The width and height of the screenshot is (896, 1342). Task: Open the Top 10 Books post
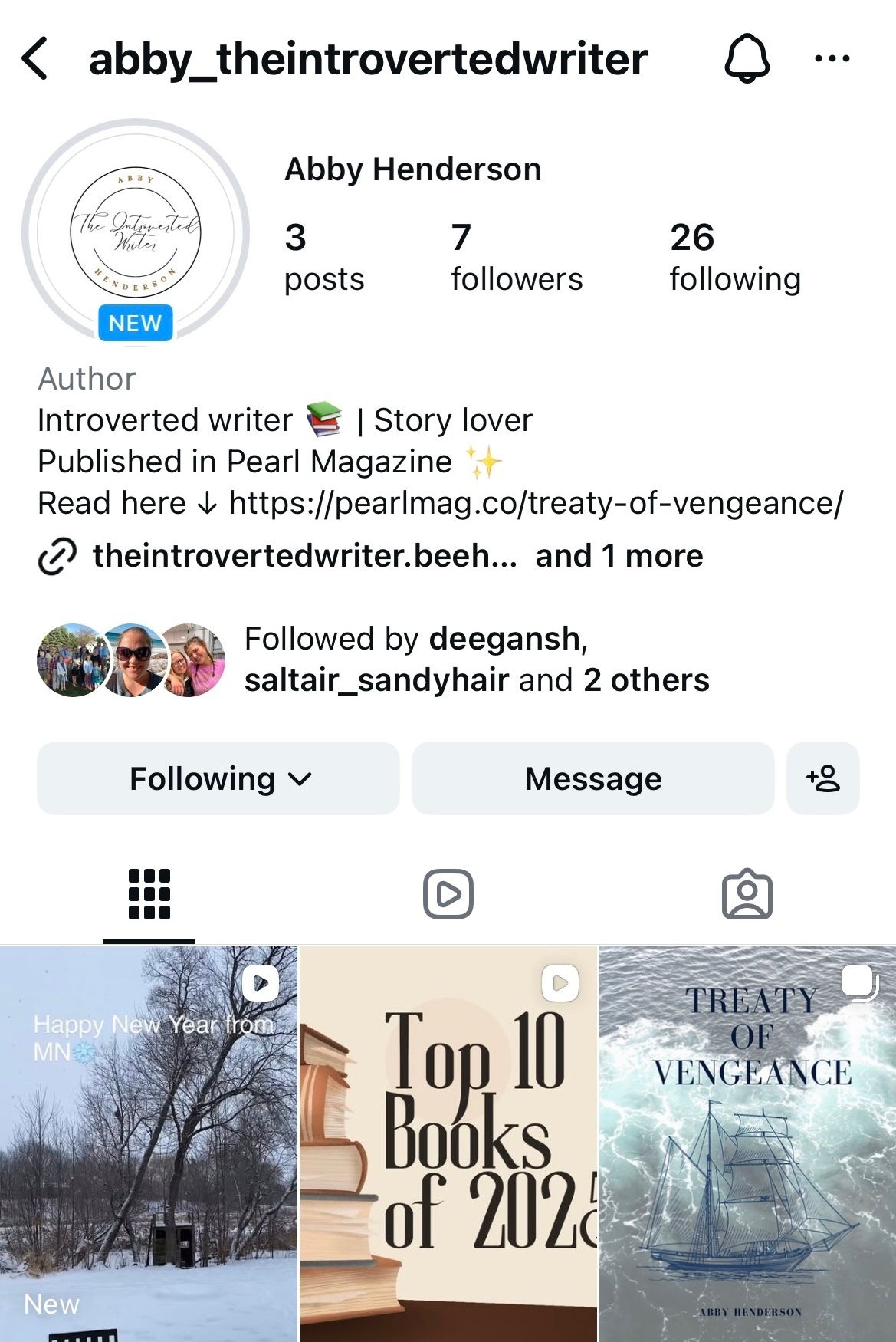tap(448, 1143)
